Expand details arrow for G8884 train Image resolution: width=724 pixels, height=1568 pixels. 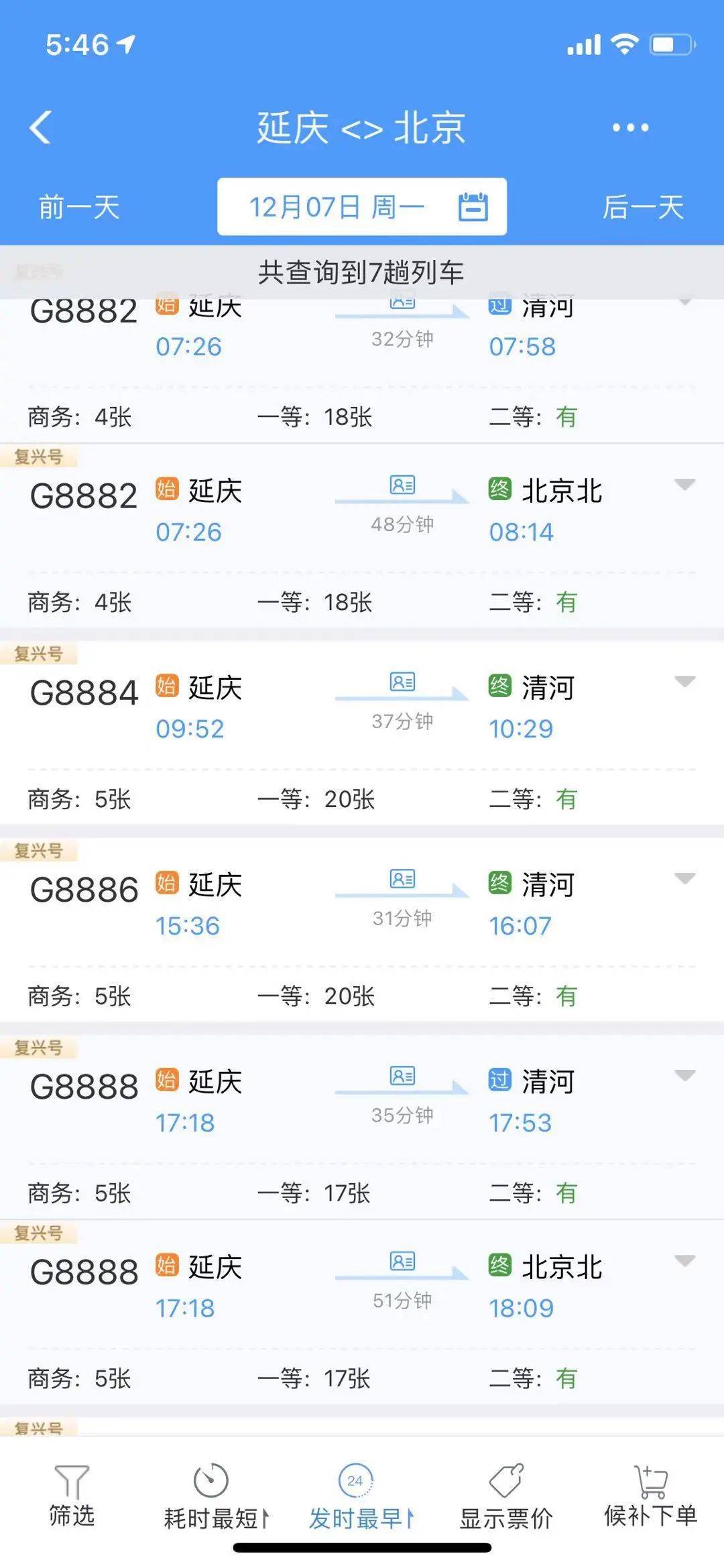click(684, 682)
